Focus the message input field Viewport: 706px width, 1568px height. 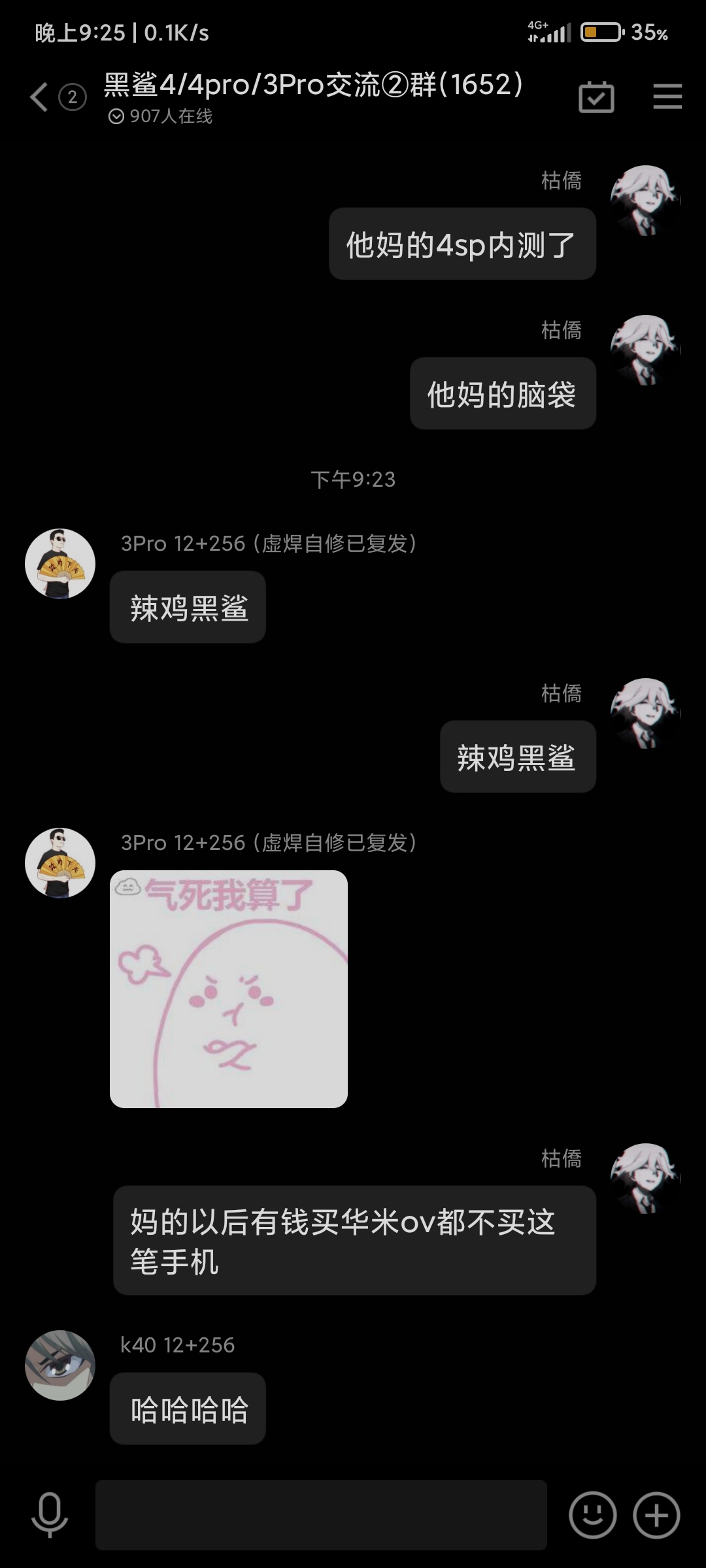tap(321, 1514)
